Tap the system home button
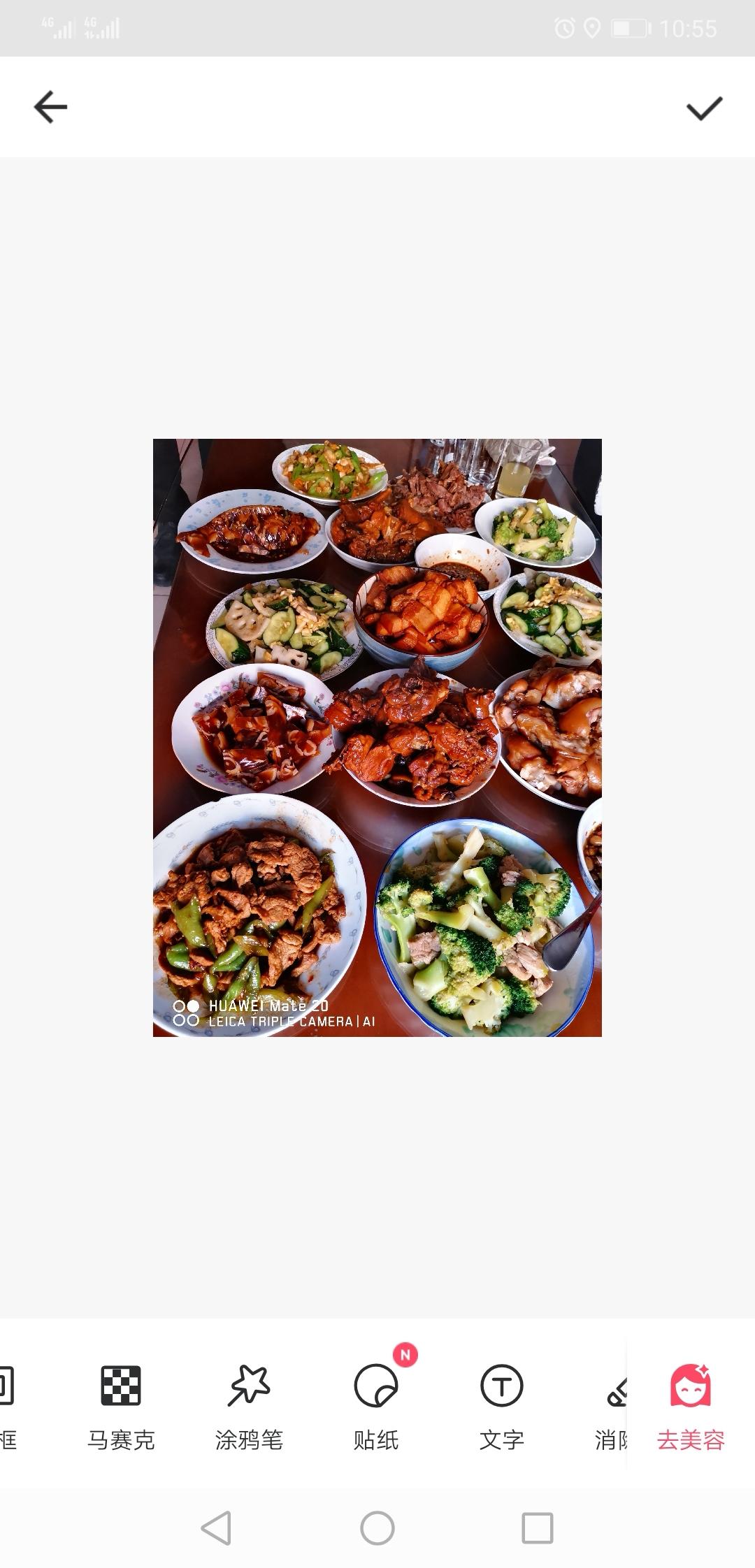The image size is (755, 1568). click(377, 1528)
